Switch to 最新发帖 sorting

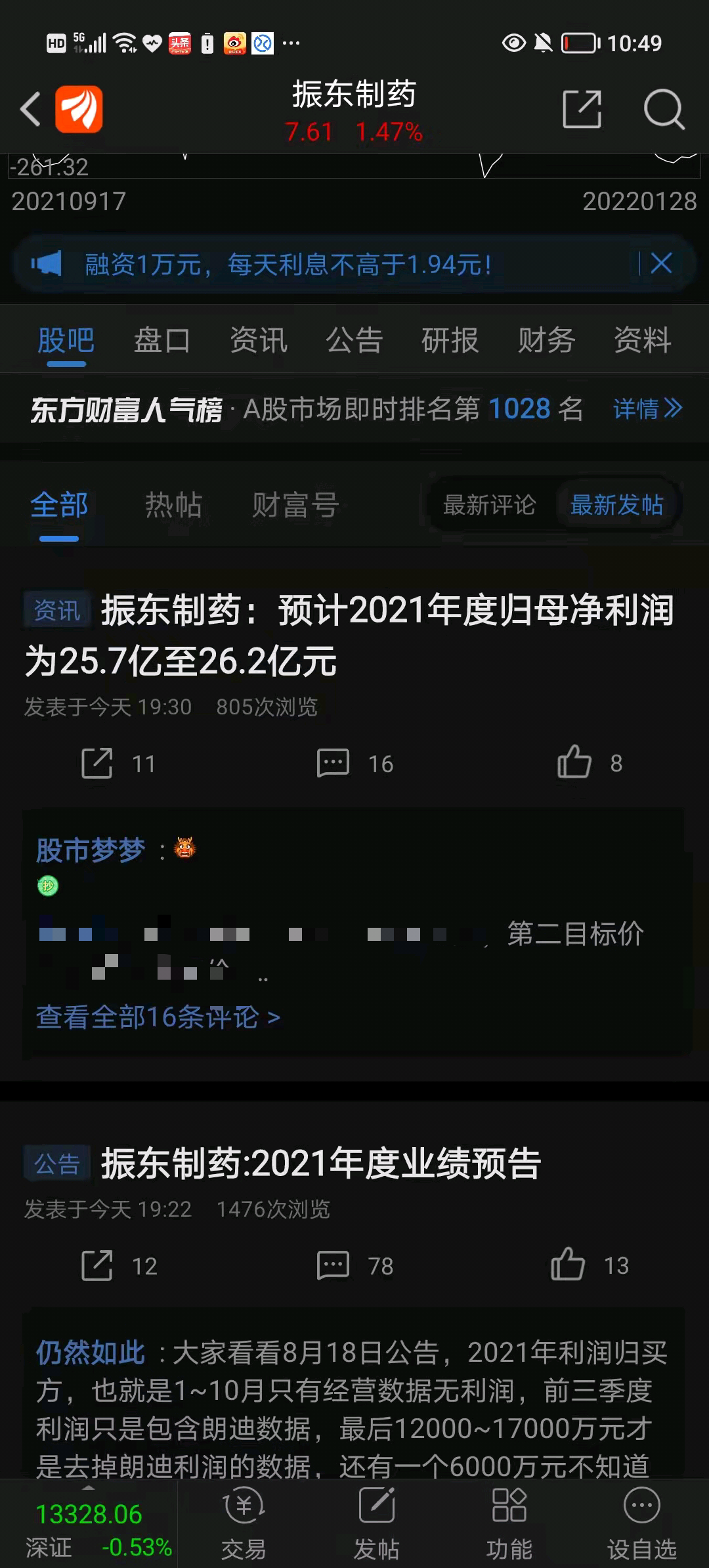(x=616, y=506)
